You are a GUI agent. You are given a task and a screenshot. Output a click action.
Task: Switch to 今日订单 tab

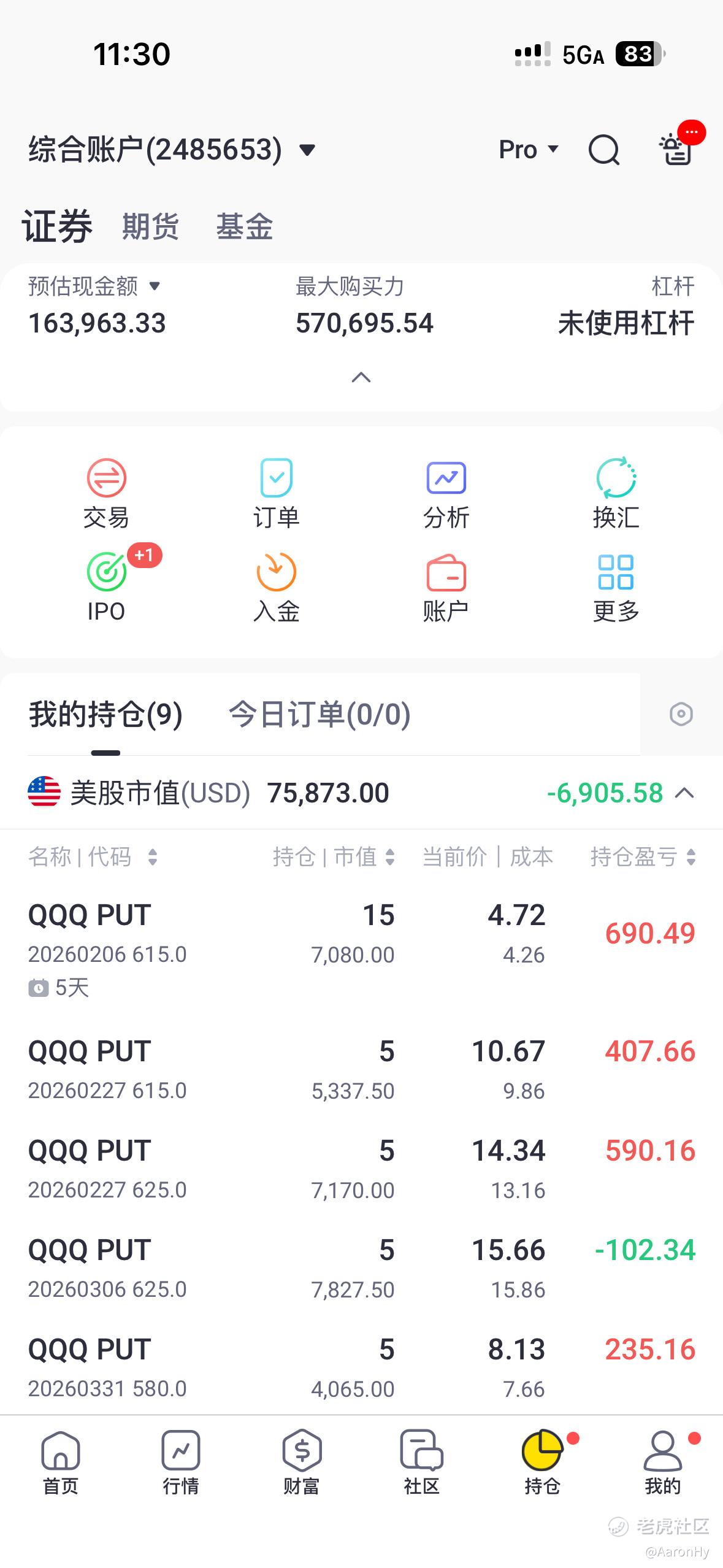319,715
